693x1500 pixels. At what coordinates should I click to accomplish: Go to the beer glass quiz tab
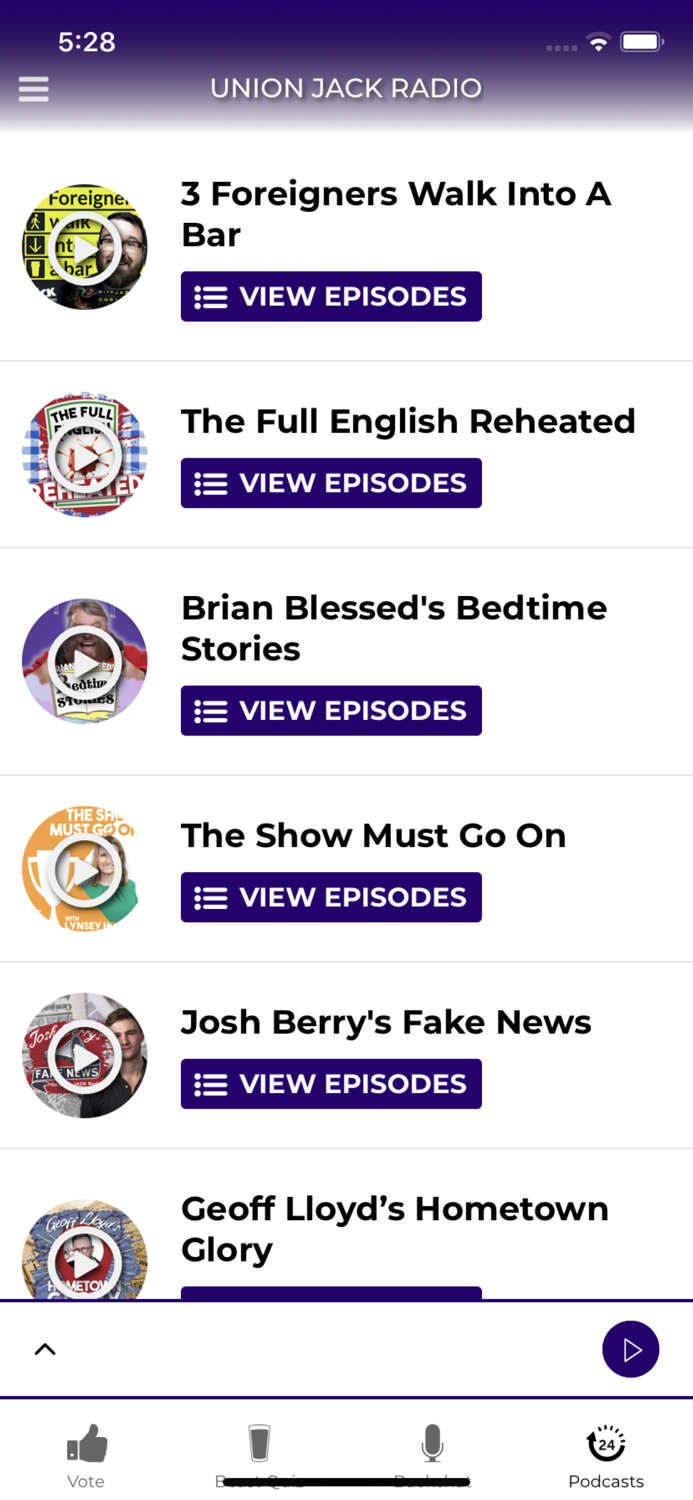coord(259,1456)
